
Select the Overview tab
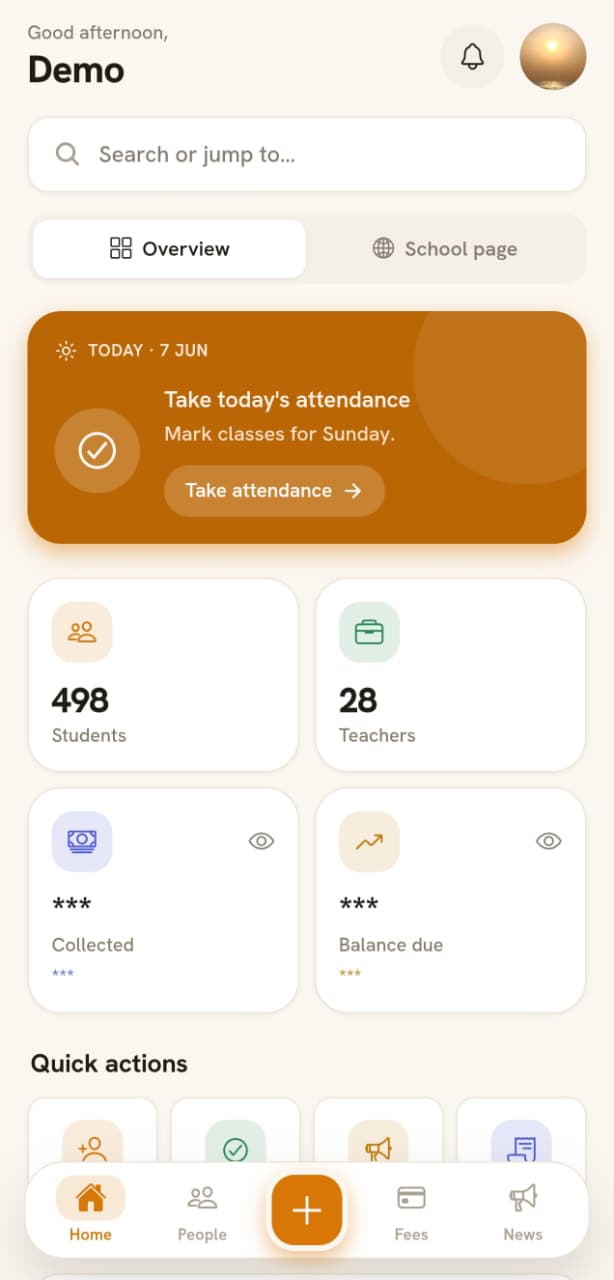coord(169,249)
